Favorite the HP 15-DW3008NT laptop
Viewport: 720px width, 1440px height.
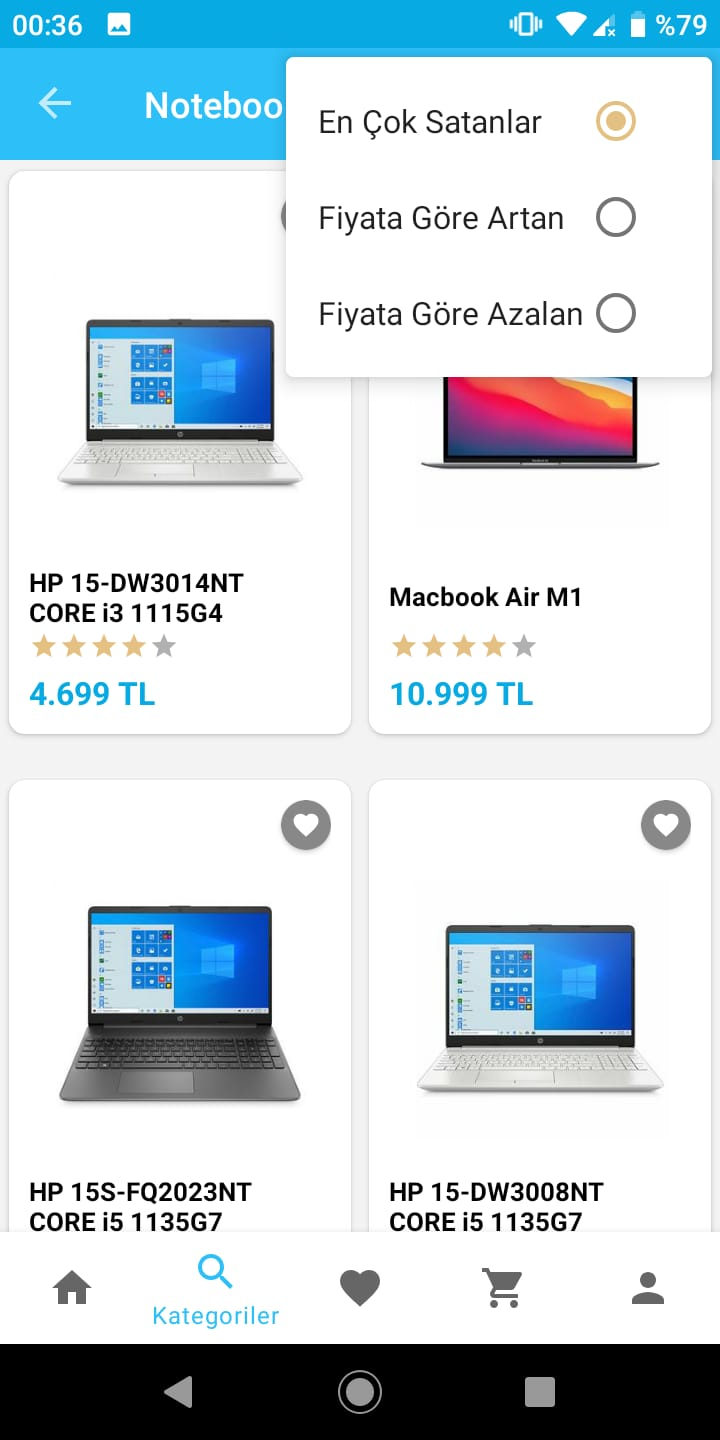coord(666,825)
